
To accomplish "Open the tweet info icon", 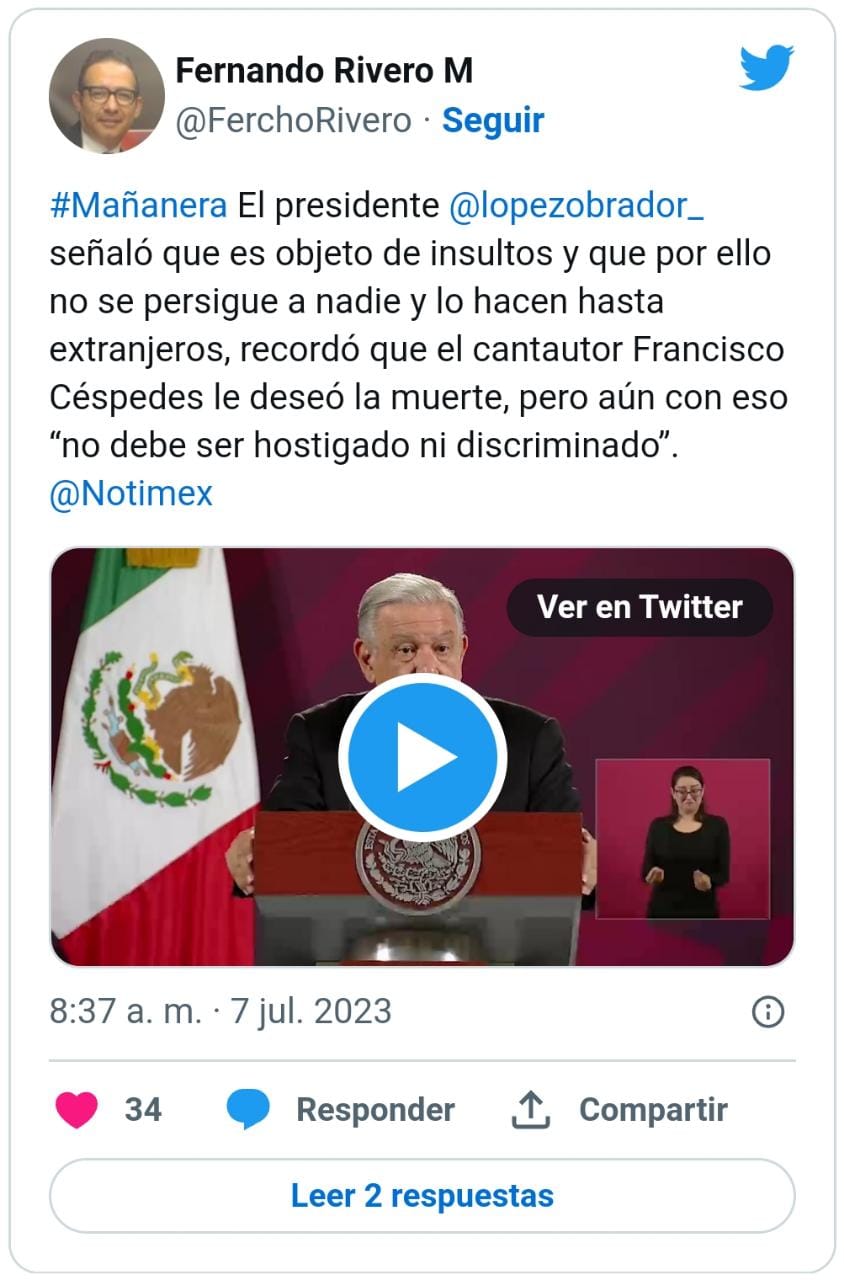I will pyautogui.click(x=767, y=1011).
